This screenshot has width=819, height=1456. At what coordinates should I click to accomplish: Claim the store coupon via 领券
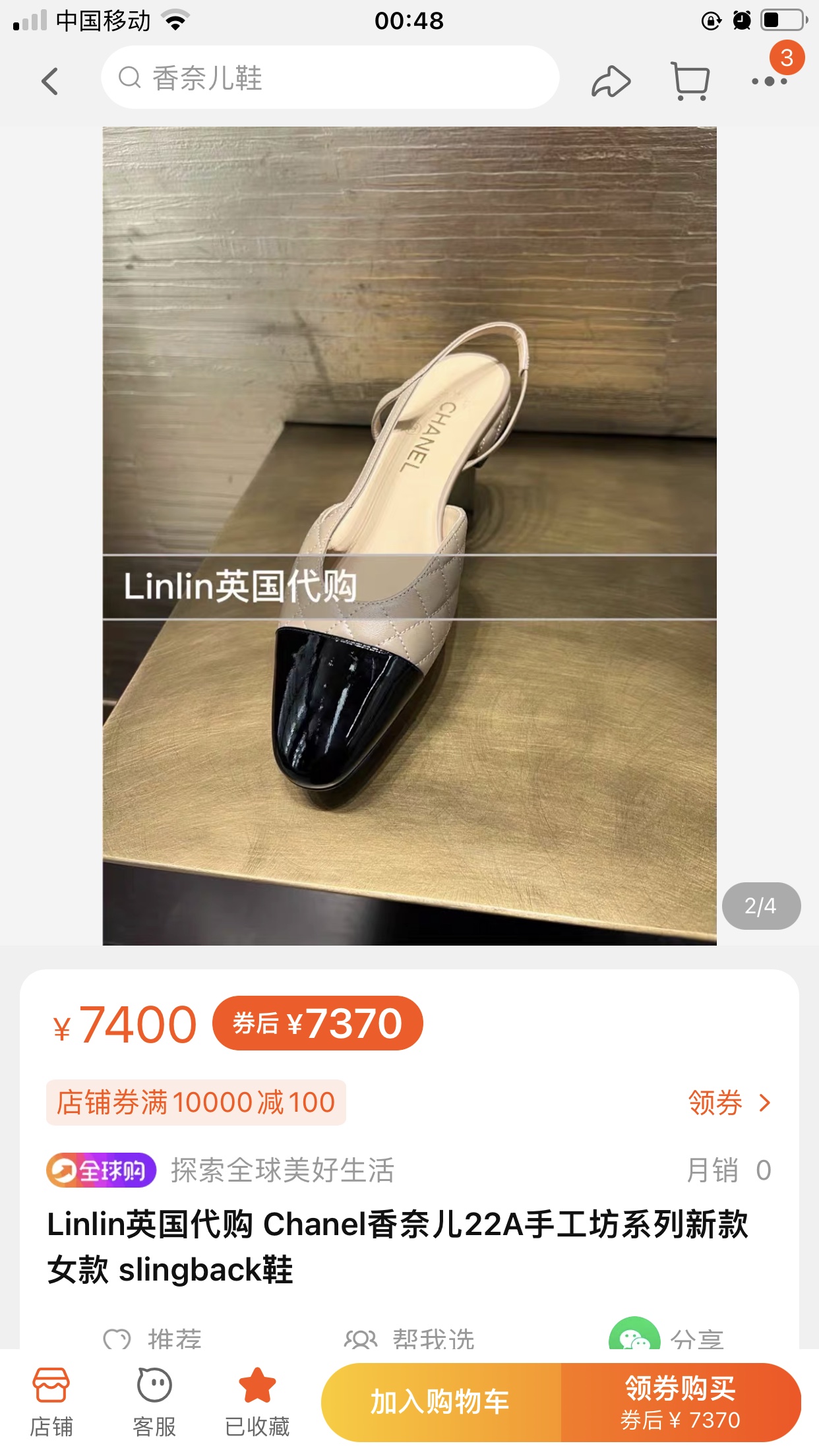729,1103
